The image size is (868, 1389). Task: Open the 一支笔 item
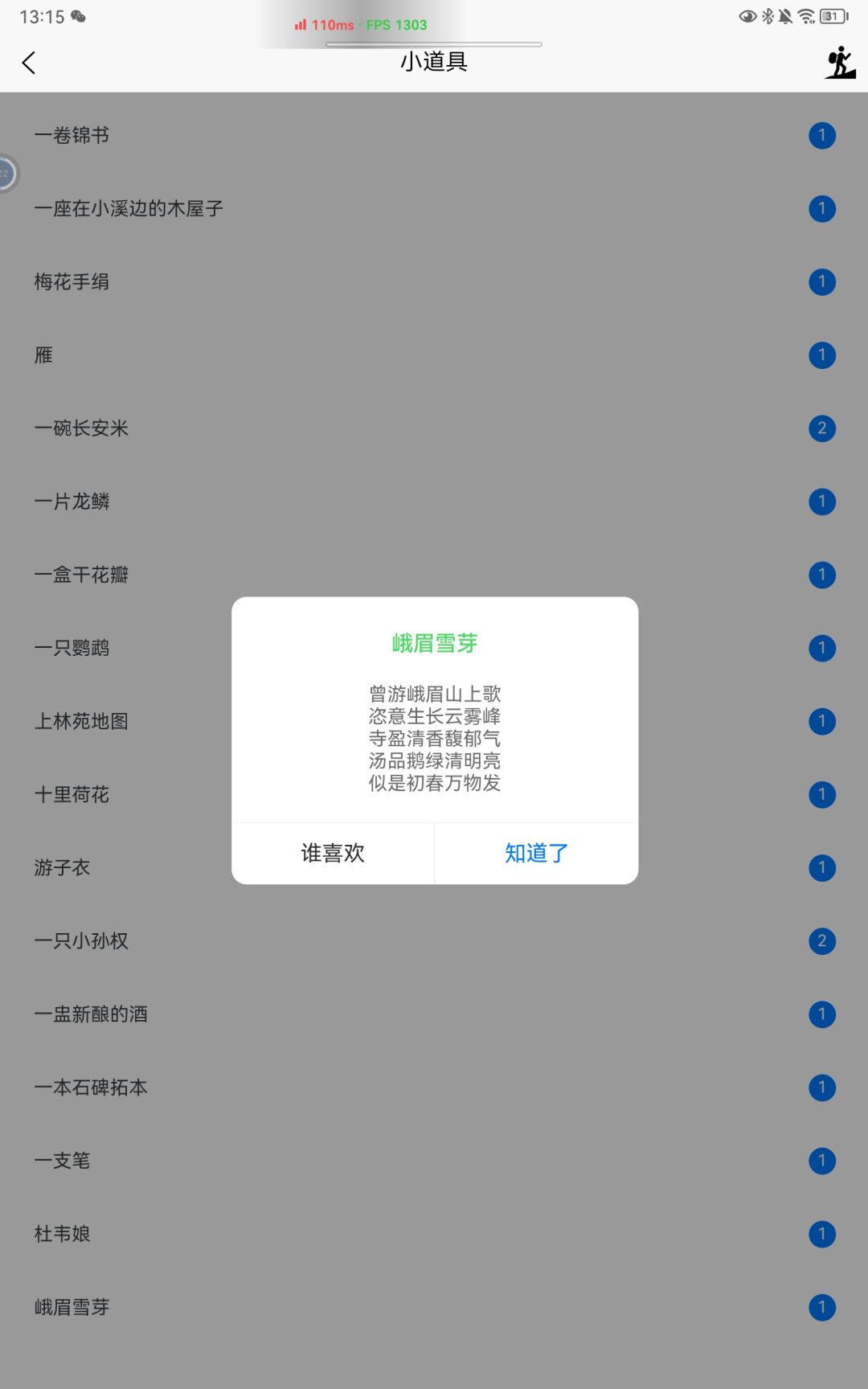434,1161
